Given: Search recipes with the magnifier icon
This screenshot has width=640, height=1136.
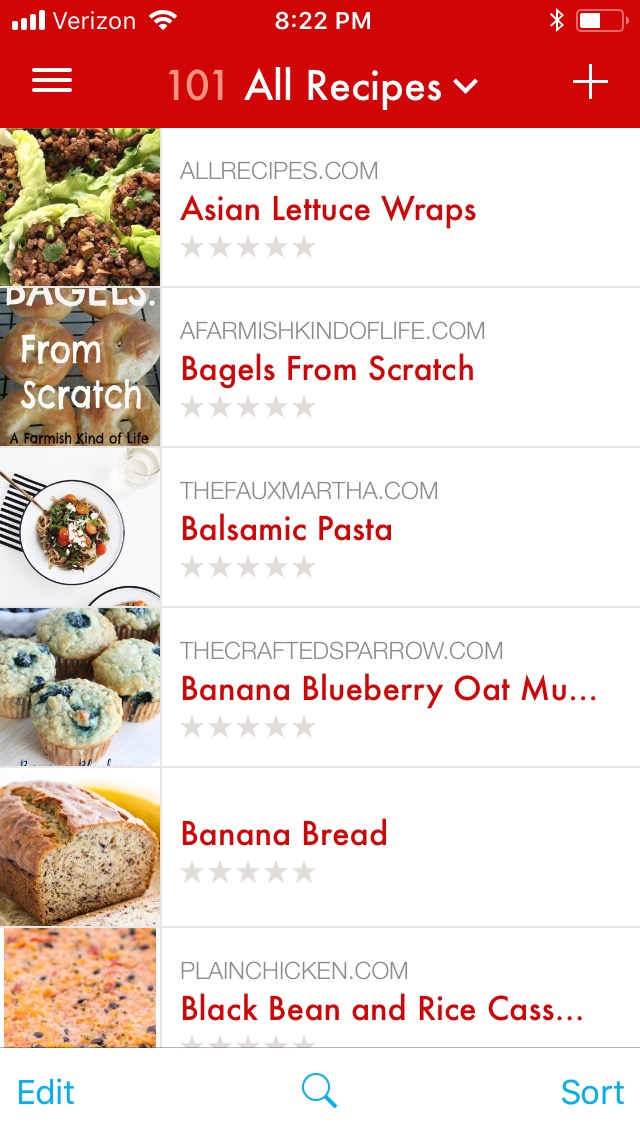Looking at the screenshot, I should (319, 1091).
